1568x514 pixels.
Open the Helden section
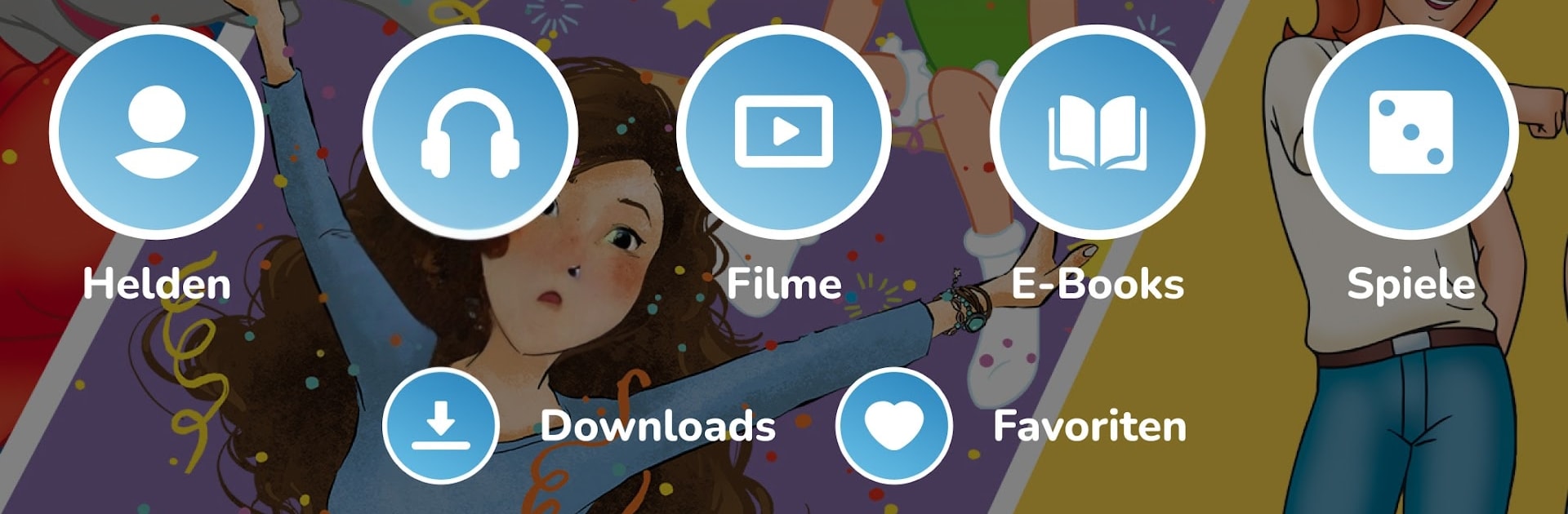tap(156, 132)
